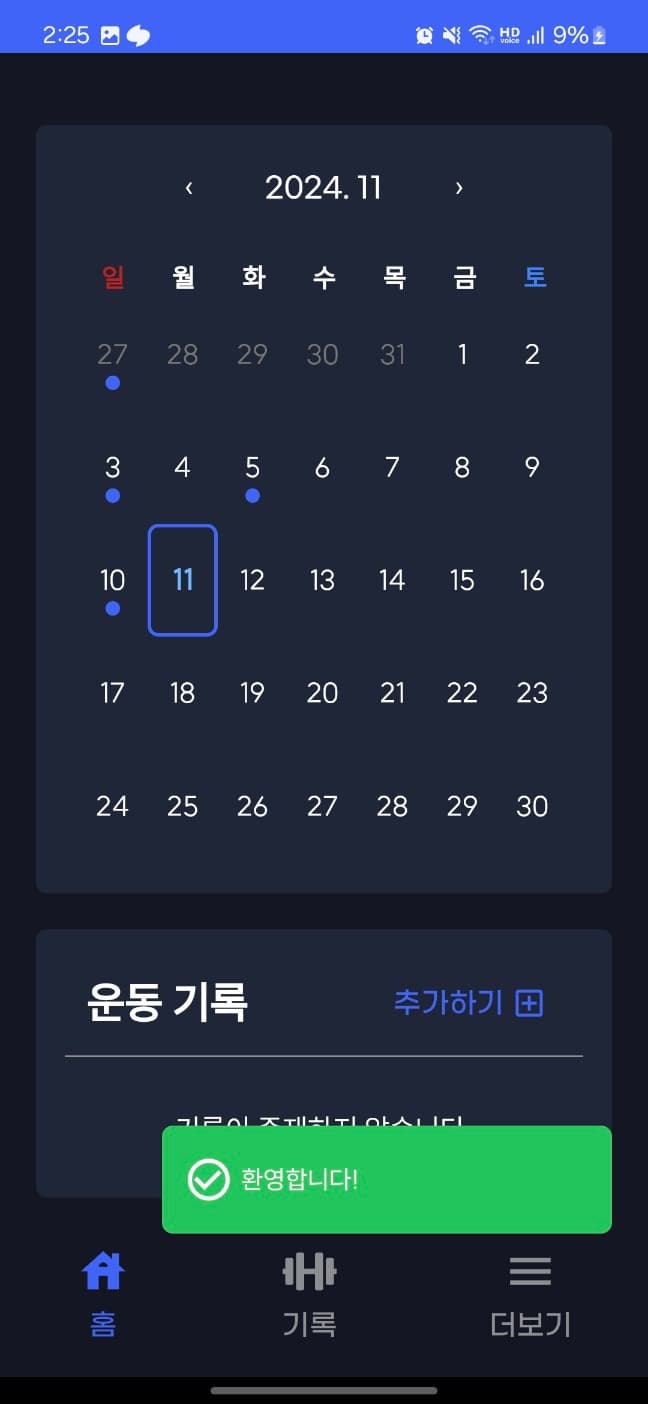Image resolution: width=648 pixels, height=1404 pixels.
Task: Select November 10 on the calendar
Action: pos(112,580)
